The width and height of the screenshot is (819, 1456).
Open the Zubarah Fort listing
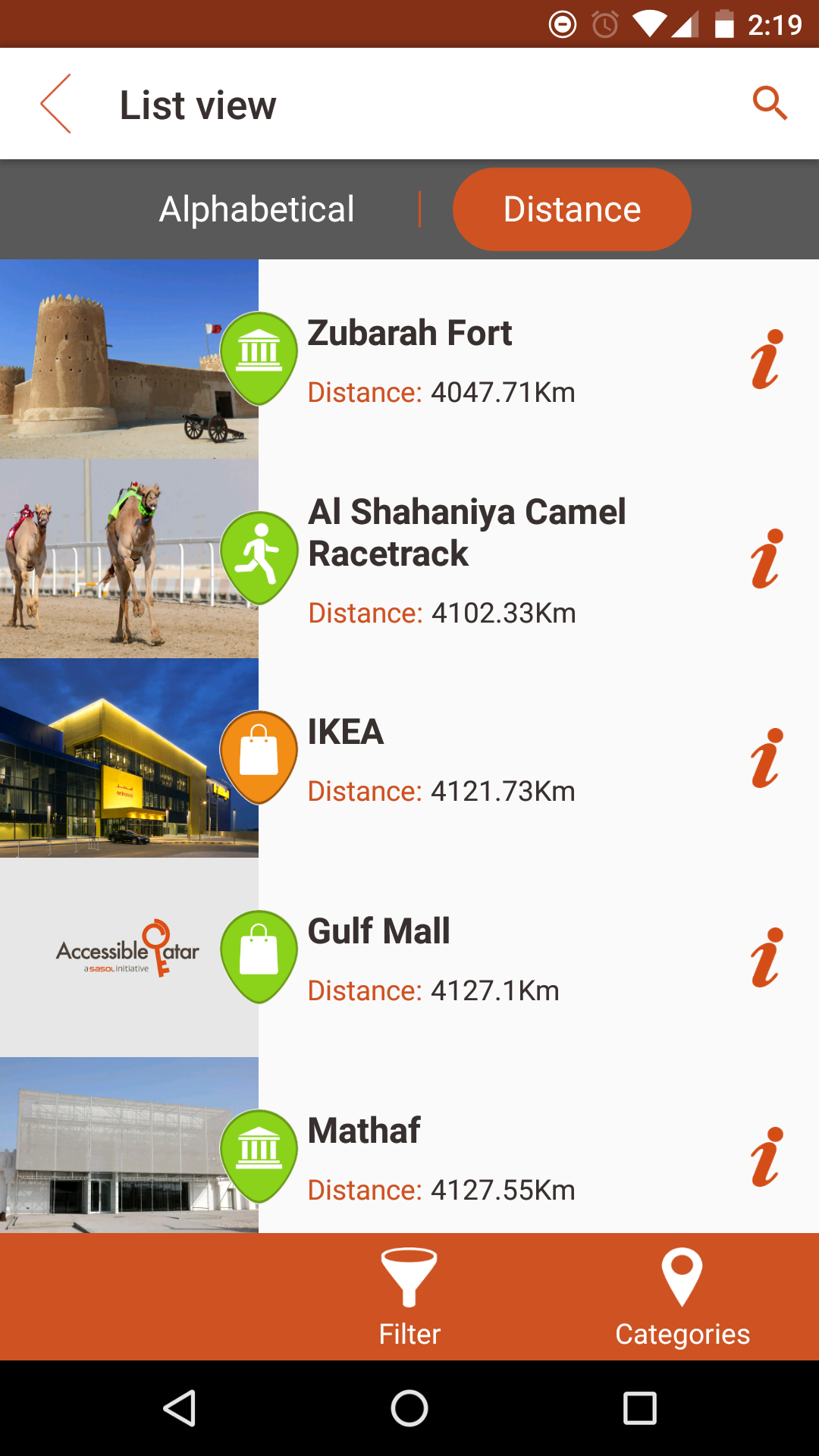pyautogui.click(x=409, y=334)
